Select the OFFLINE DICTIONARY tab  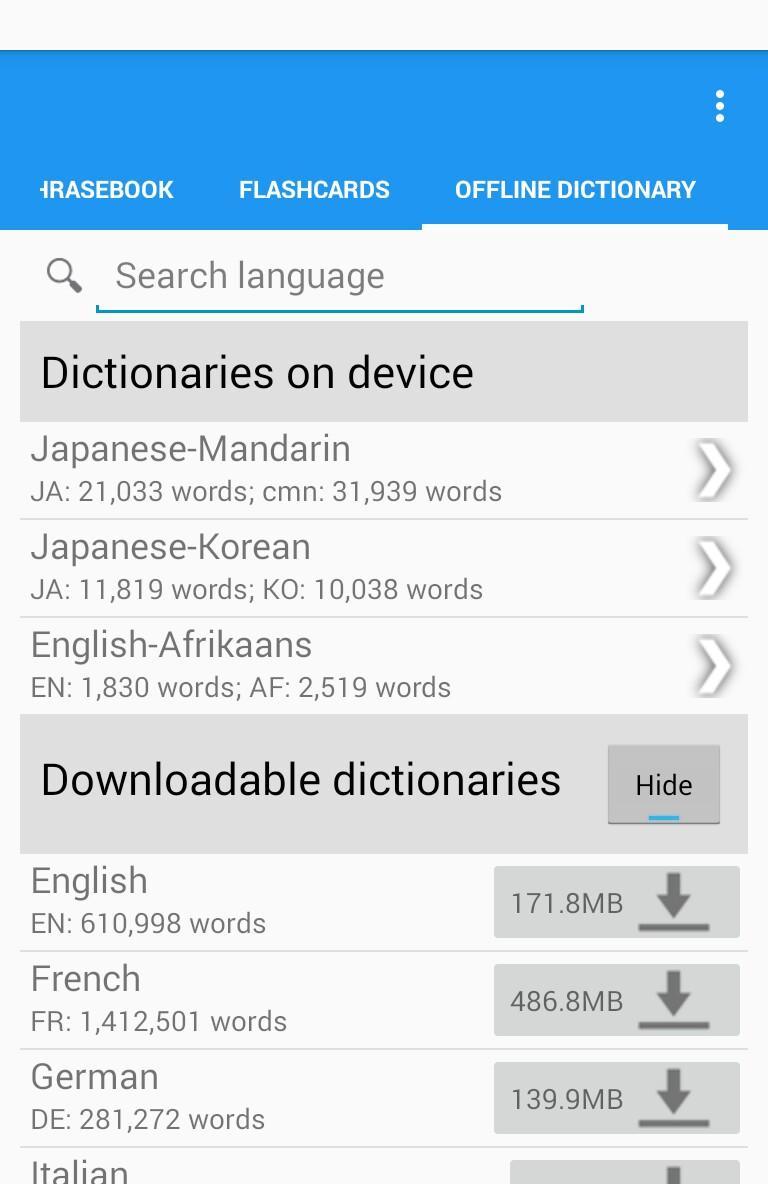575,189
